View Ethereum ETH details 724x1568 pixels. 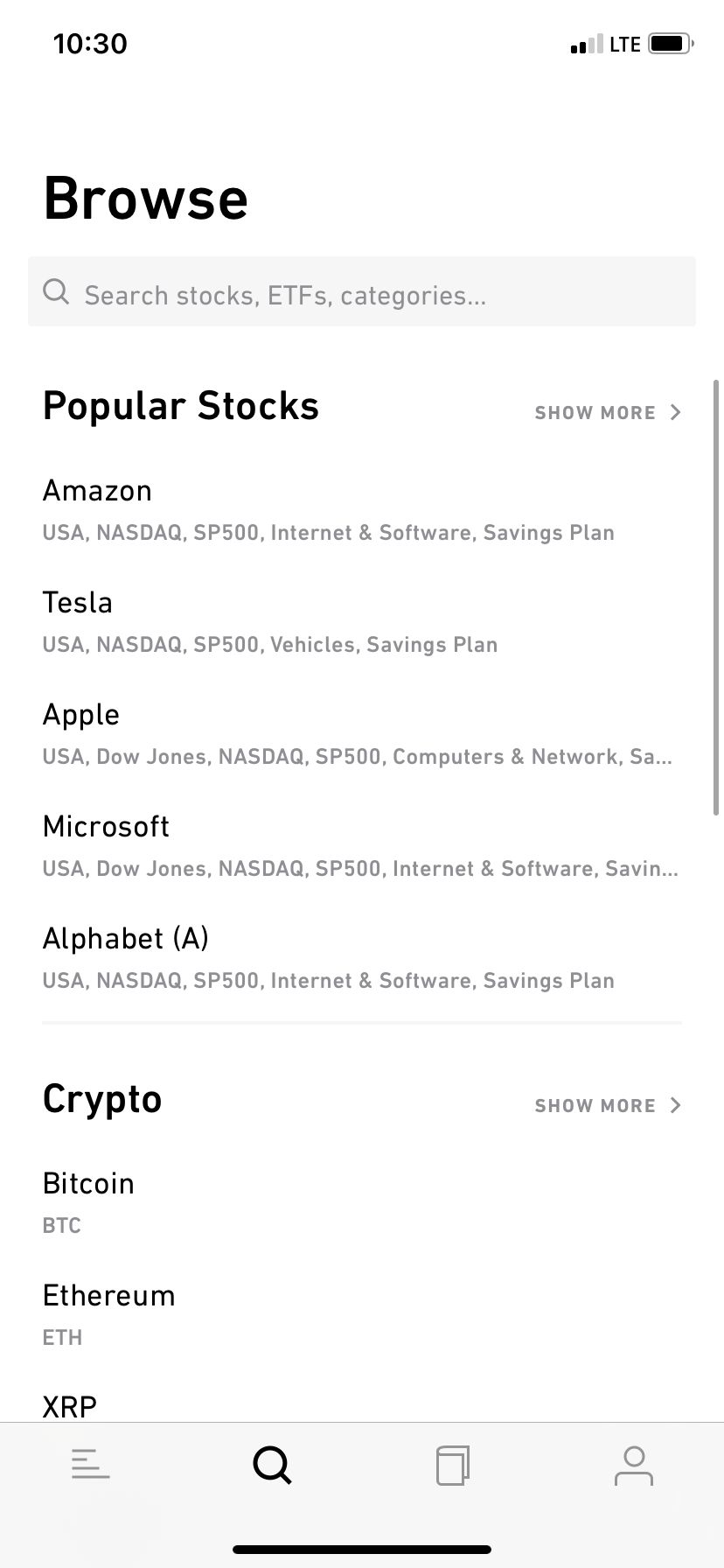(x=362, y=1316)
